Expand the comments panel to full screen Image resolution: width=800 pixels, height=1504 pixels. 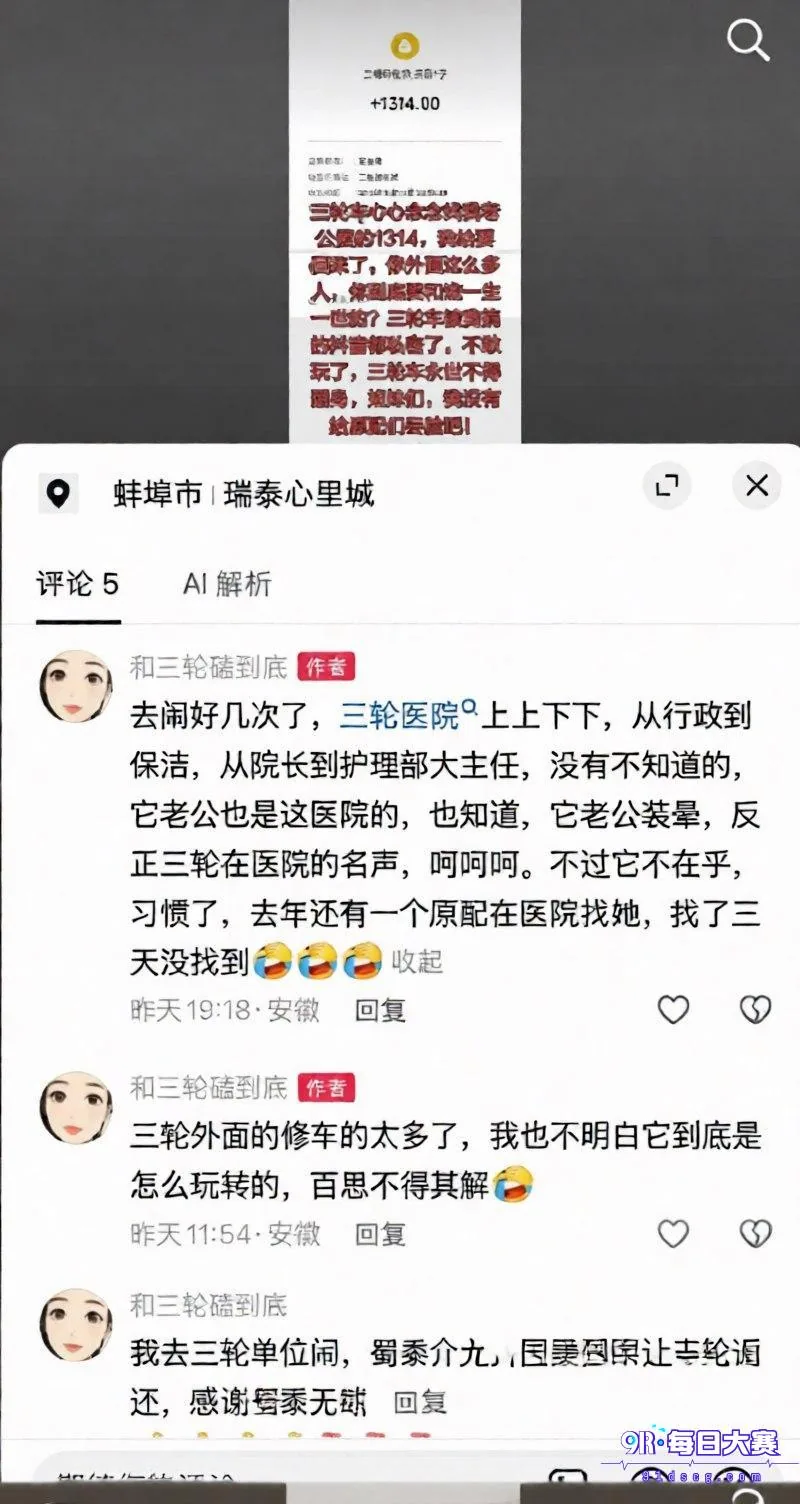(666, 486)
